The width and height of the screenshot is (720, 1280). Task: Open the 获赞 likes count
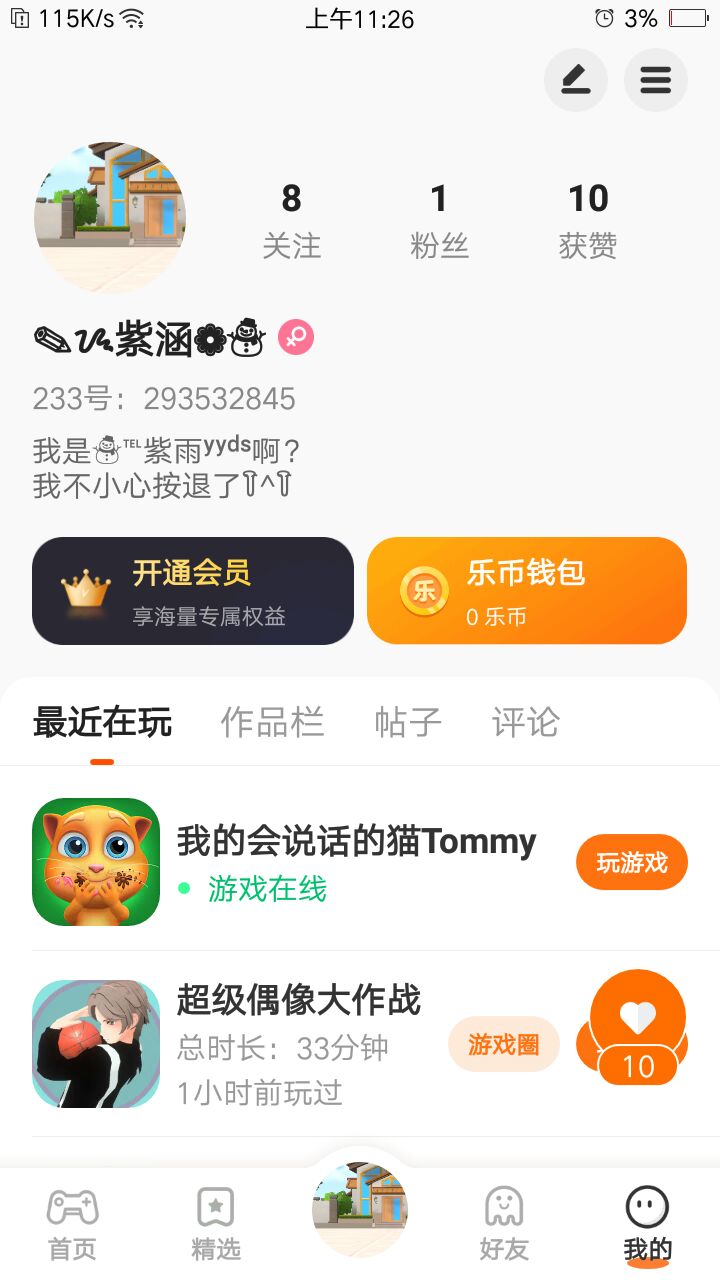588,222
